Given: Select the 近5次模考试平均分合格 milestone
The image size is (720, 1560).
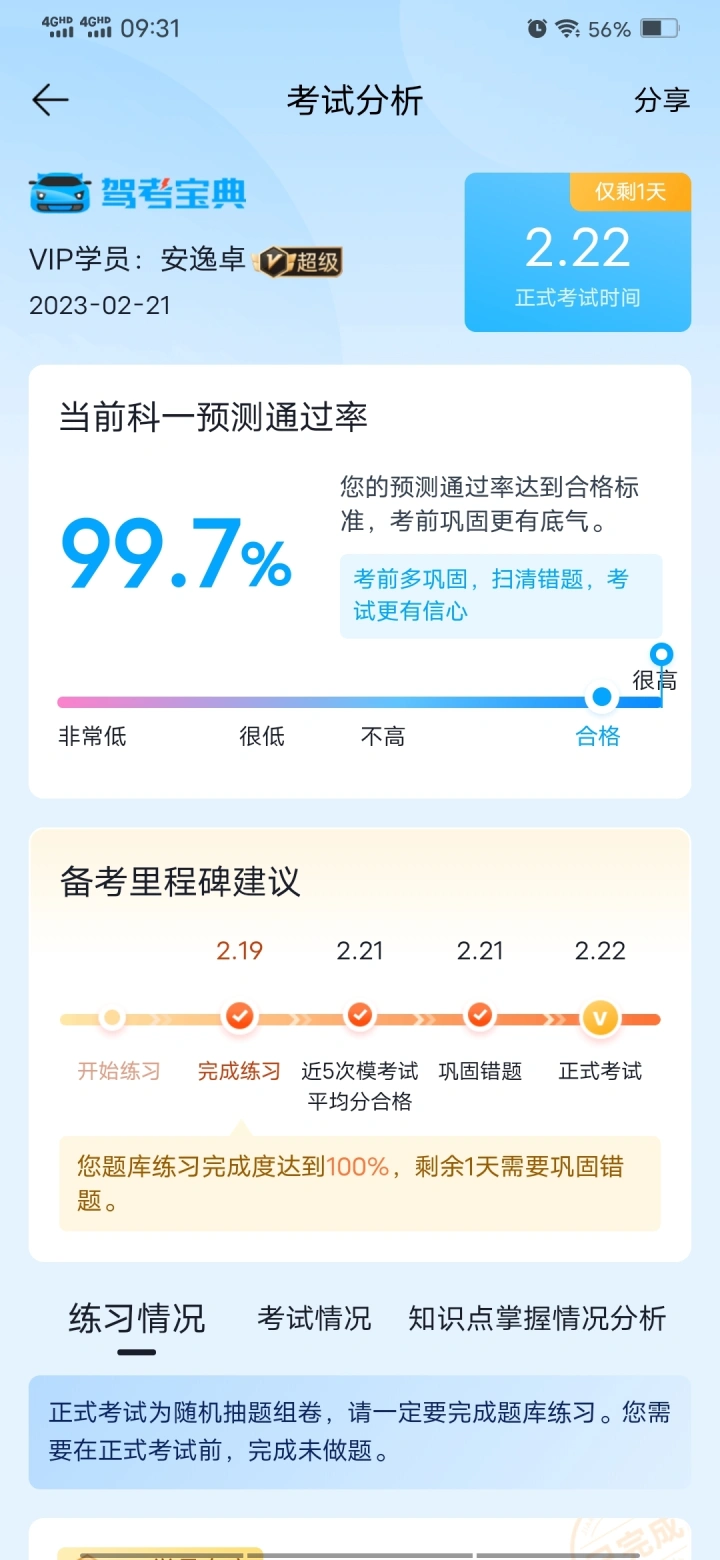Looking at the screenshot, I should [360, 1016].
